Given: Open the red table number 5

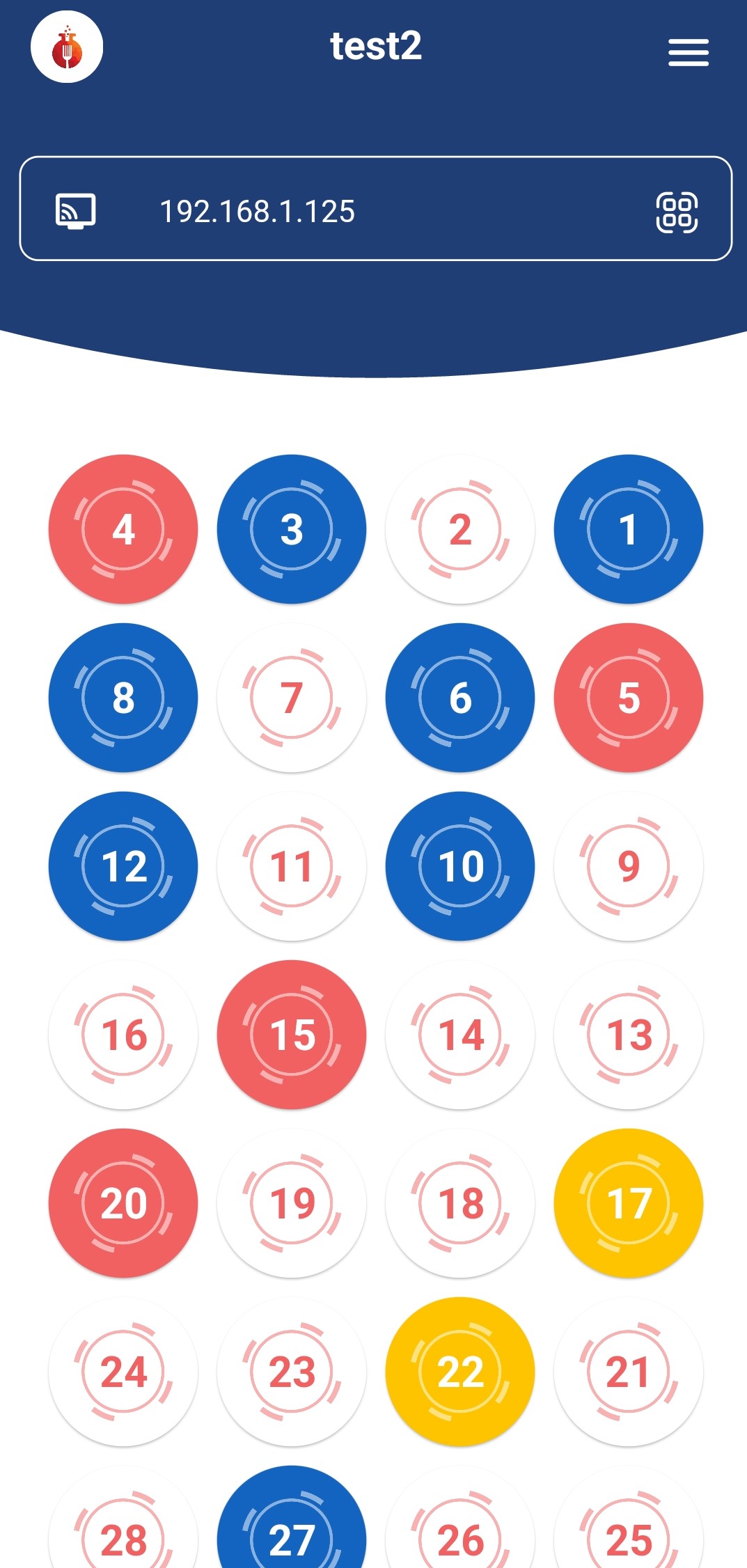Looking at the screenshot, I should [629, 698].
